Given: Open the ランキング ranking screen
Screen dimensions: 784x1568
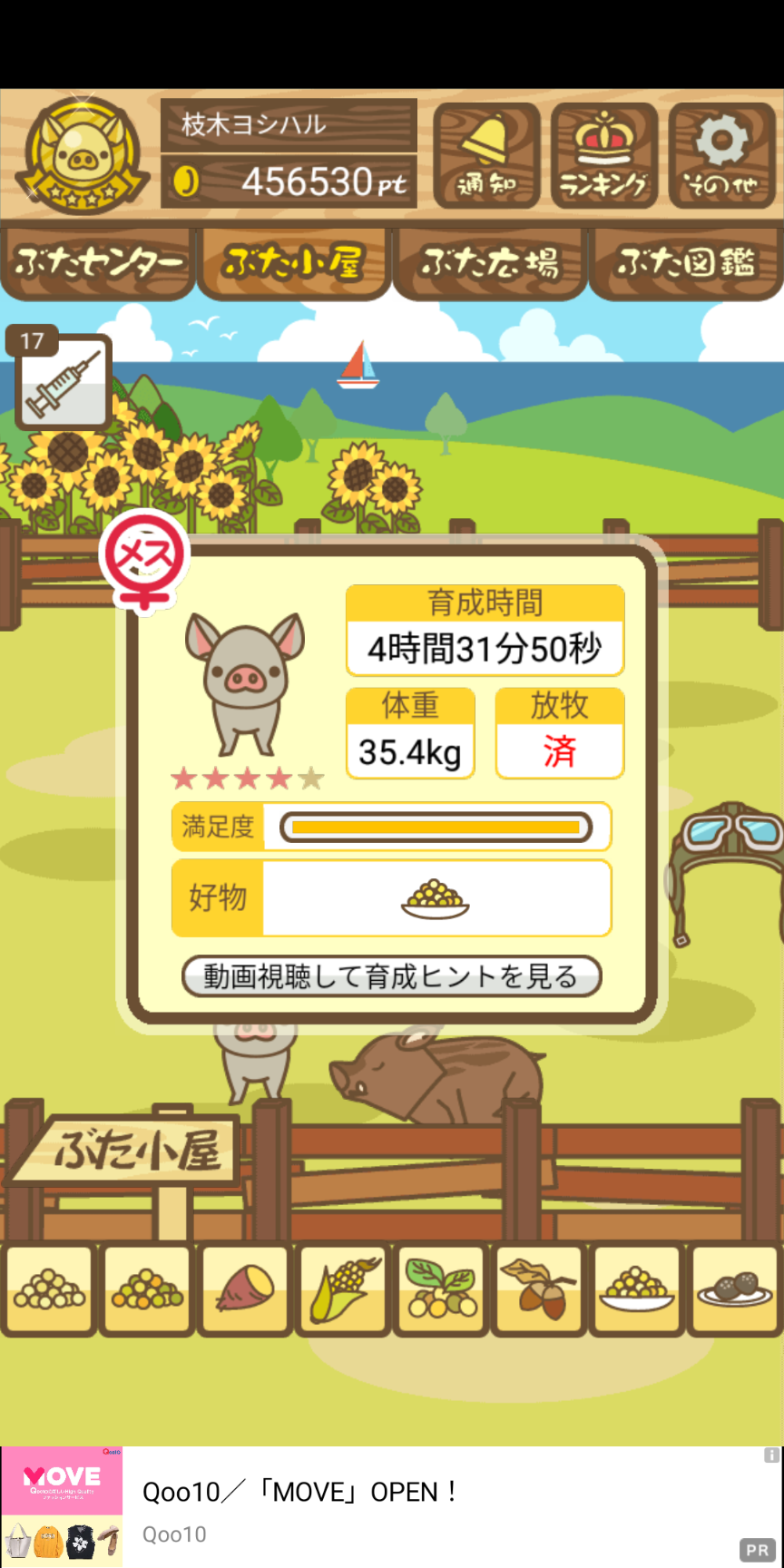Looking at the screenshot, I should (604, 156).
